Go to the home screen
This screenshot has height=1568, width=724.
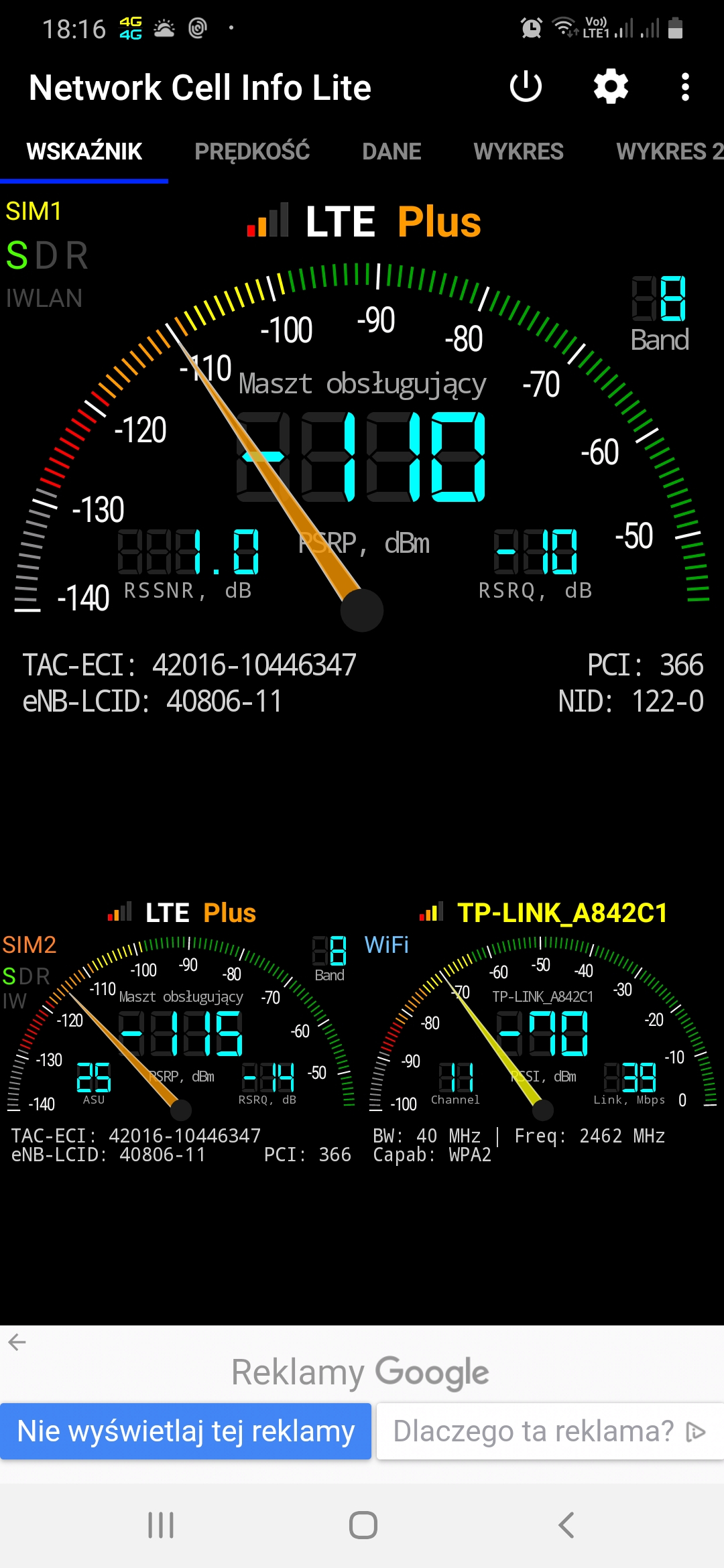(x=363, y=1526)
